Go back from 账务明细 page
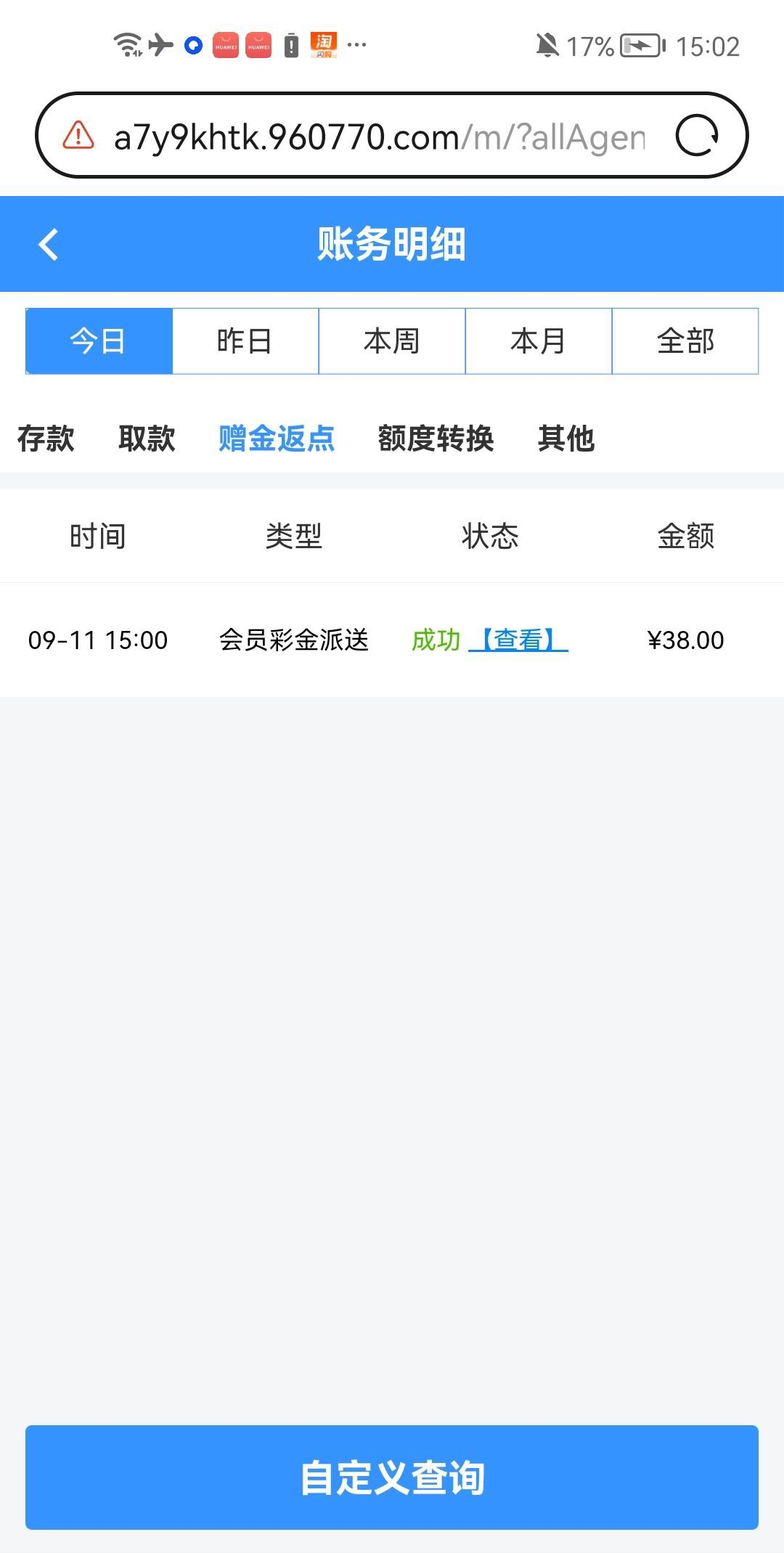This screenshot has height=1553, width=784. click(x=48, y=244)
